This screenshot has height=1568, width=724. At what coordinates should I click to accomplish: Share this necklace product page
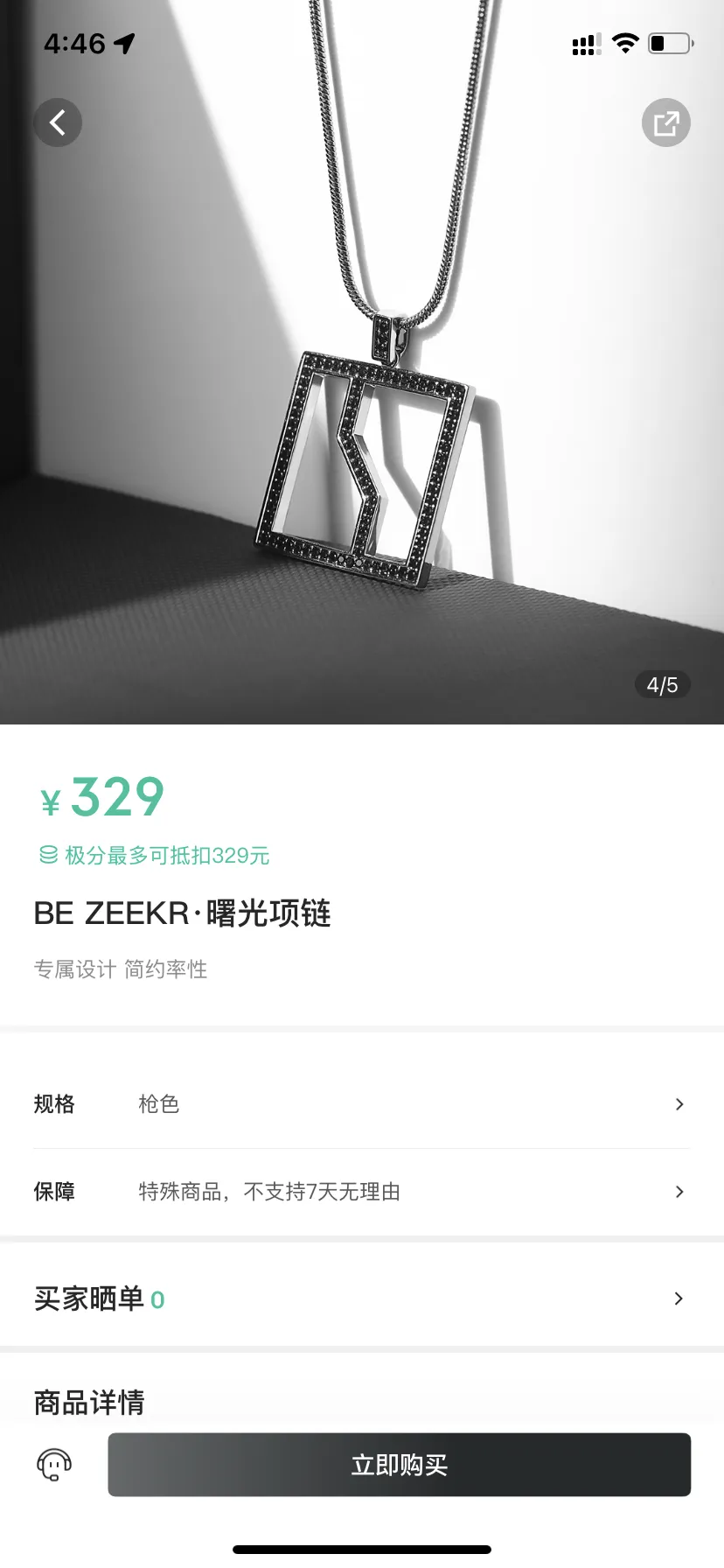click(666, 122)
